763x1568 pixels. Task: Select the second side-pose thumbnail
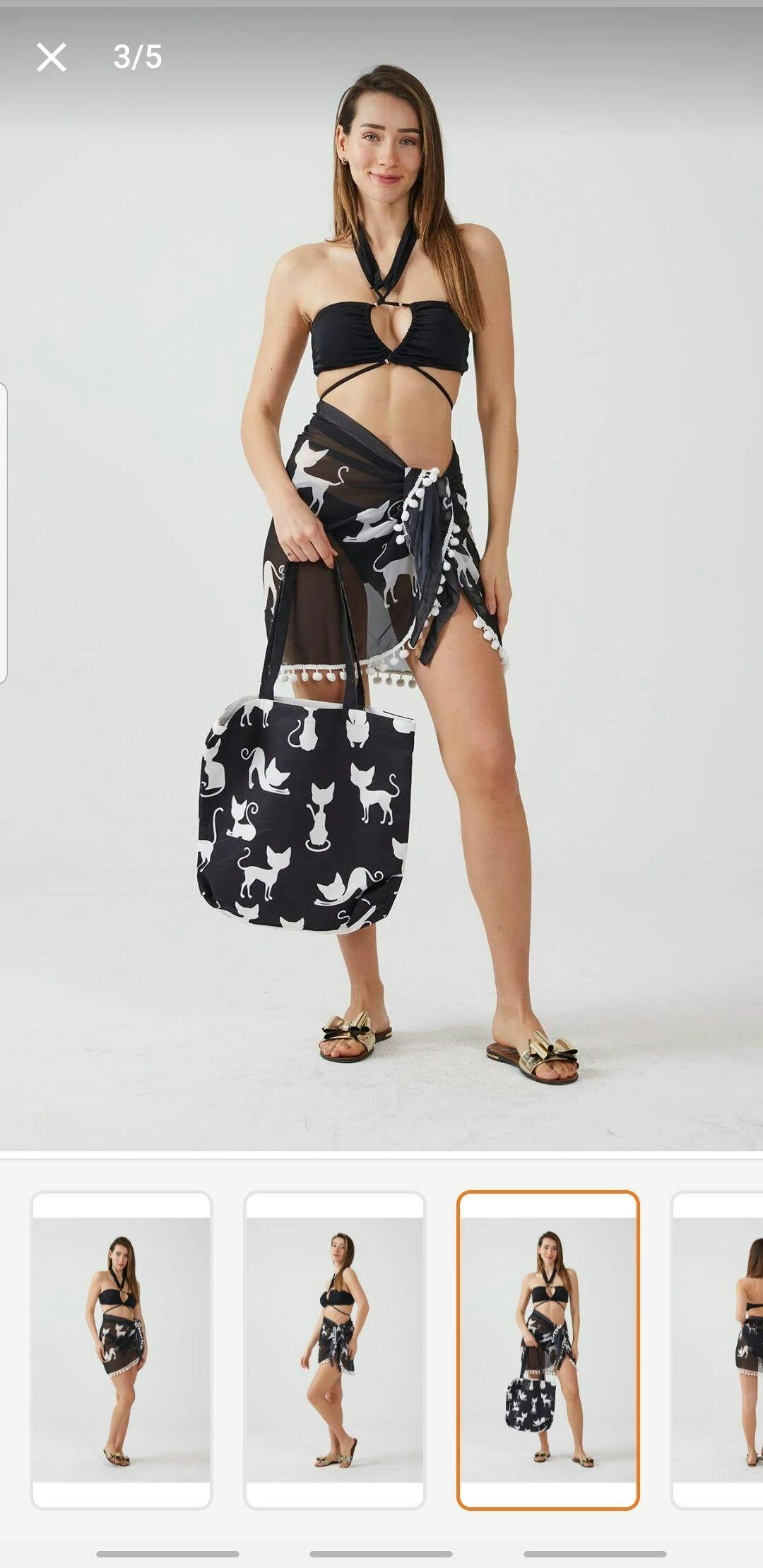(335, 1350)
